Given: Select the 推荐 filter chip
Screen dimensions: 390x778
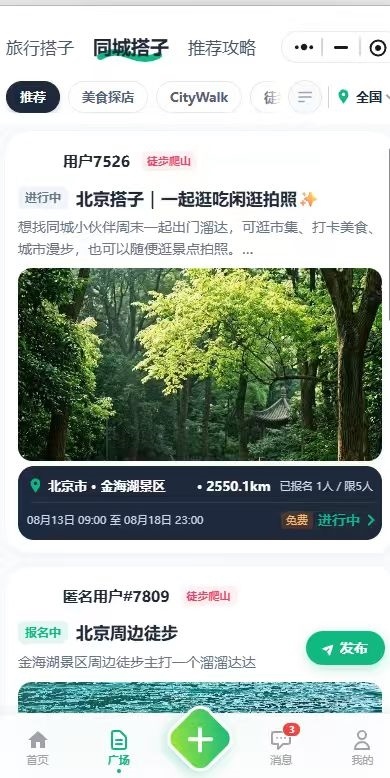Looking at the screenshot, I should click(33, 97).
